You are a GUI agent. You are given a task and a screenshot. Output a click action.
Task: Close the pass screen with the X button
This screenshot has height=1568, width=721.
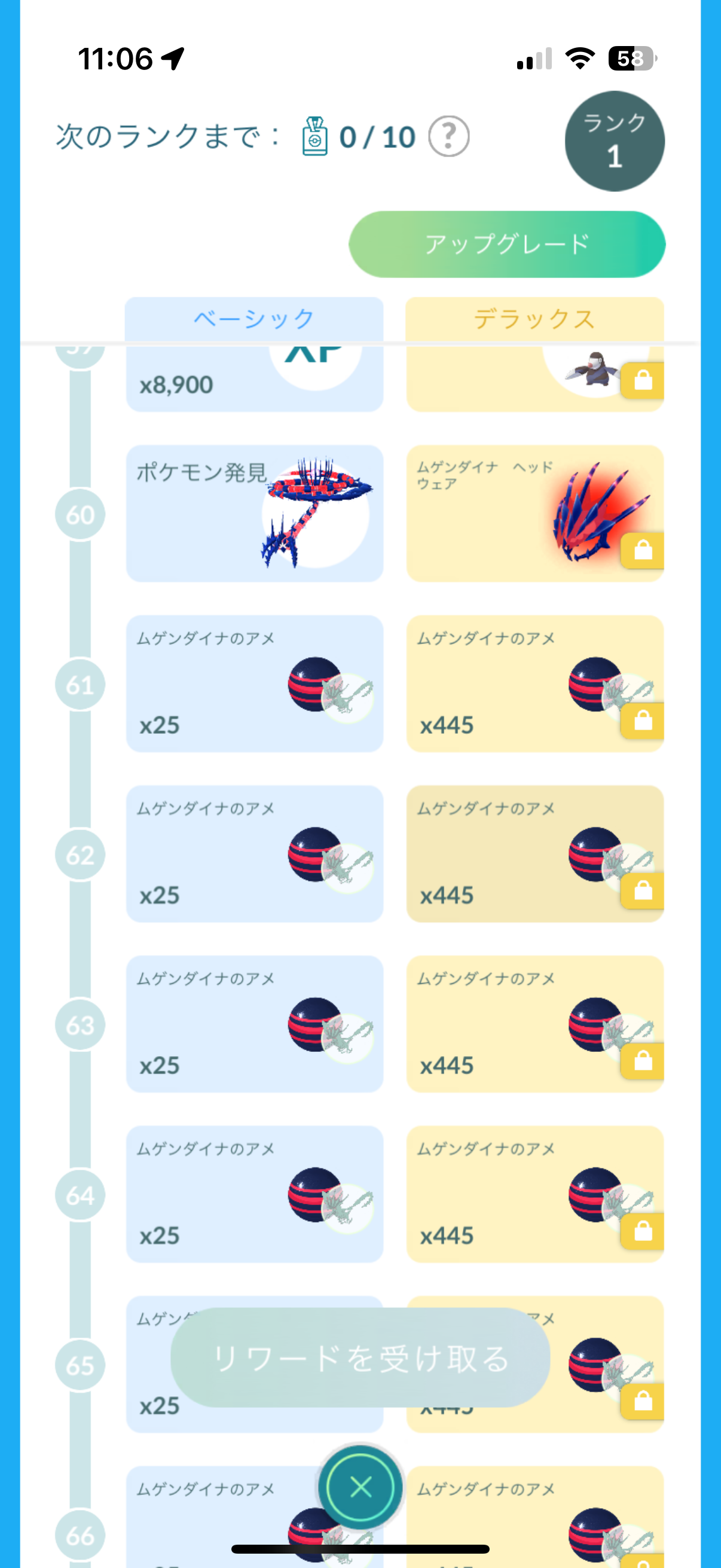pyautogui.click(x=360, y=1487)
